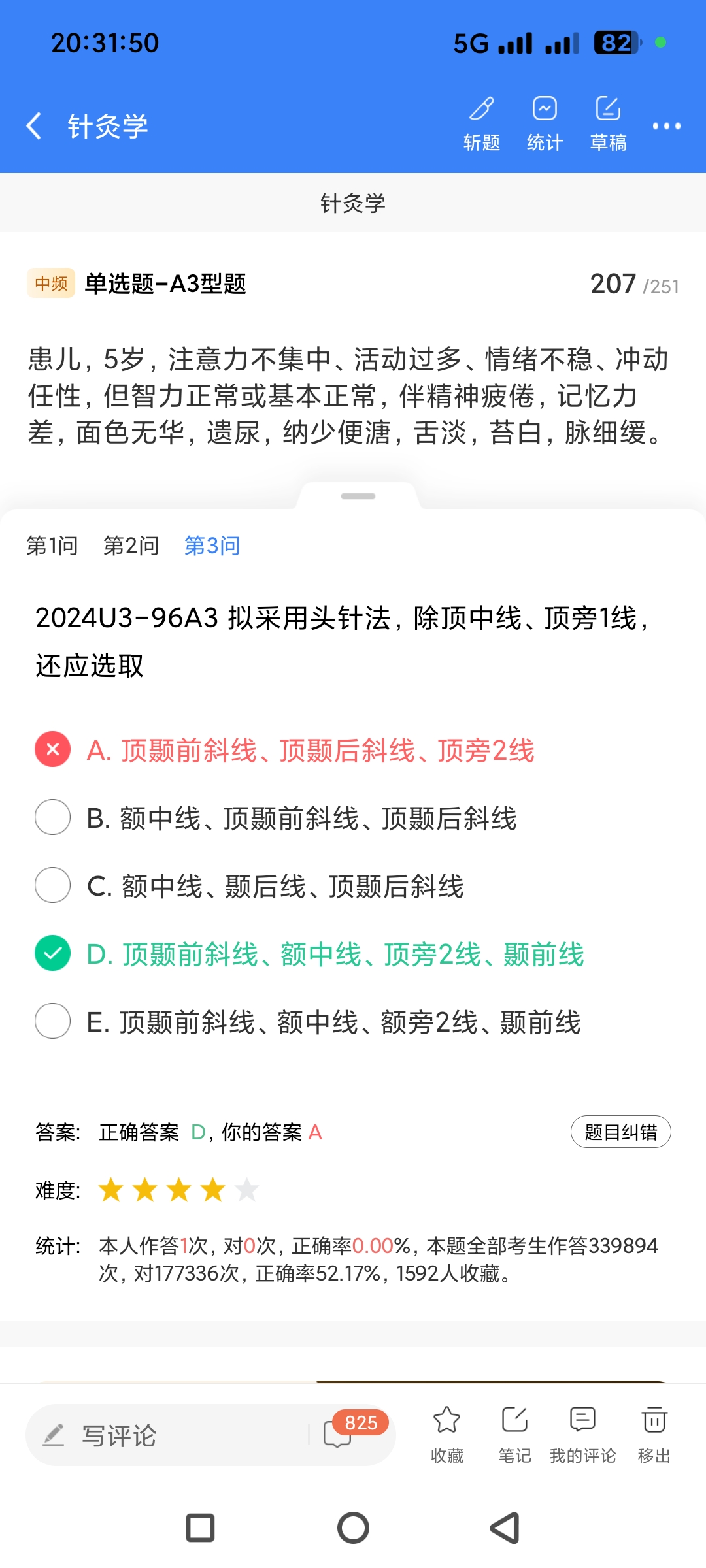This screenshot has height=1568, width=706.
Task: Add this question to 收藏
Action: (x=447, y=1434)
